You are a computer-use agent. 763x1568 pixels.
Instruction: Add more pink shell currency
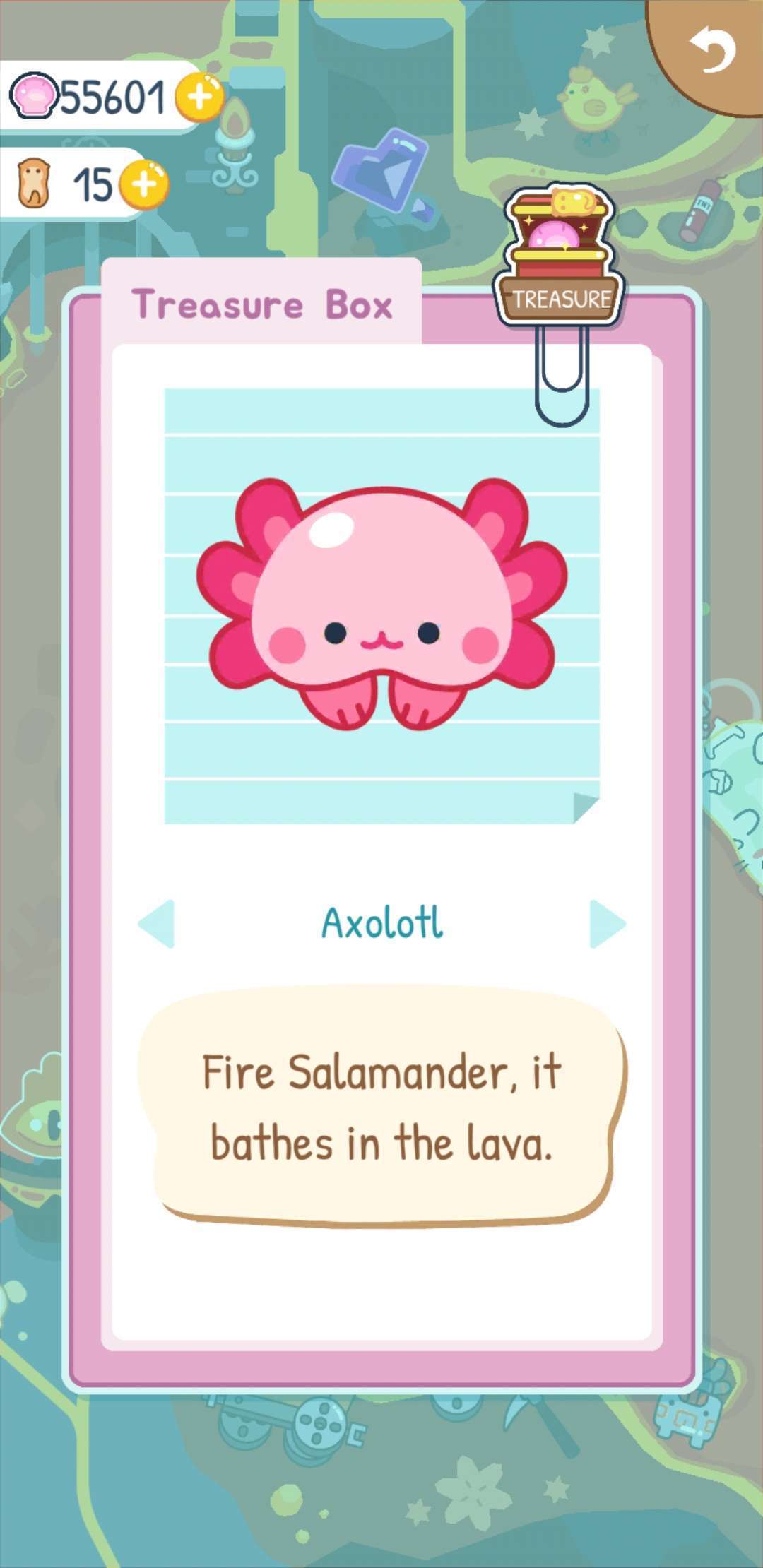tap(199, 97)
